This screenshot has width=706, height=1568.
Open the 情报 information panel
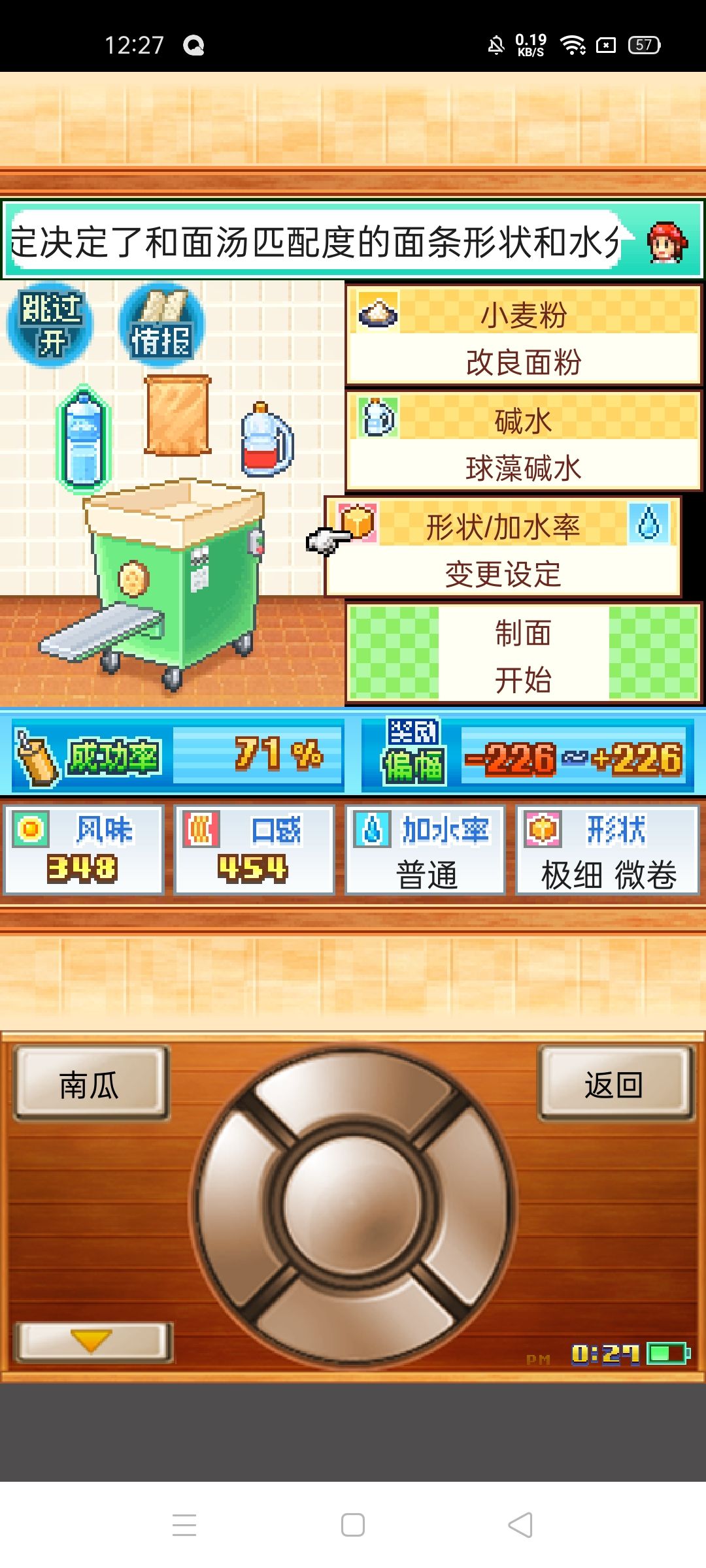click(x=159, y=325)
